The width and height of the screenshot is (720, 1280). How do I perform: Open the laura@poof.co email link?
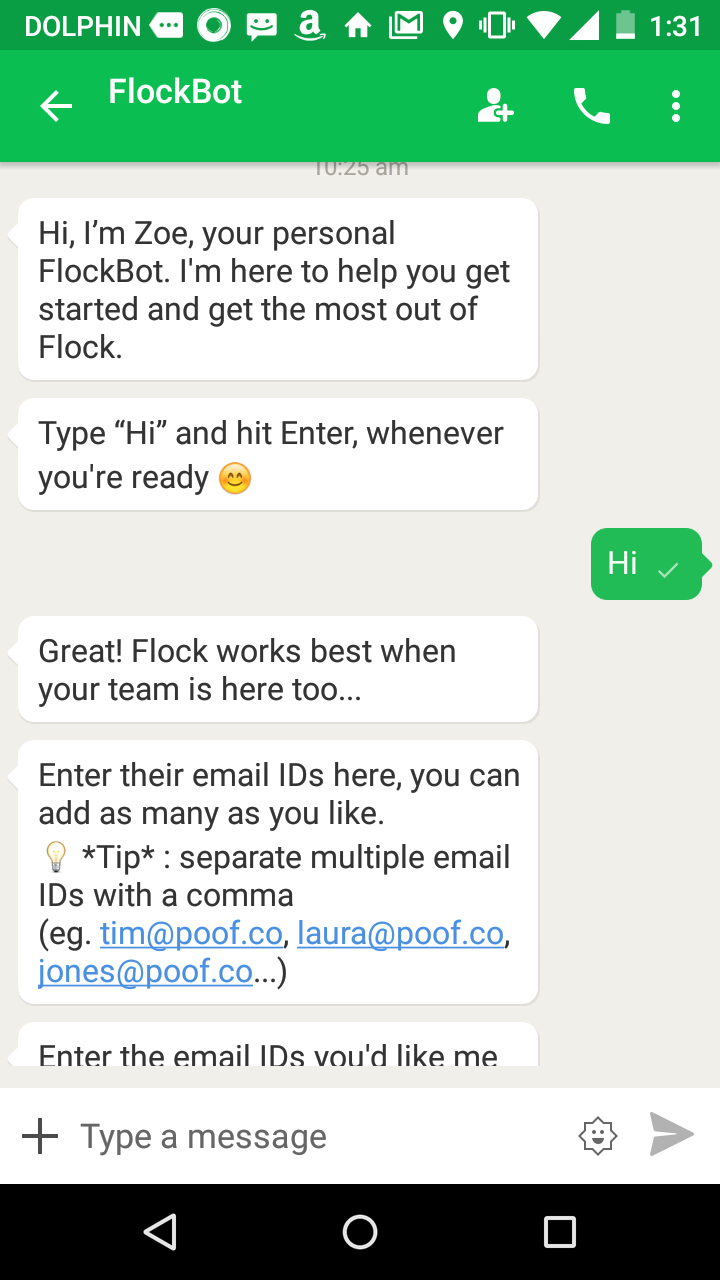coord(400,933)
